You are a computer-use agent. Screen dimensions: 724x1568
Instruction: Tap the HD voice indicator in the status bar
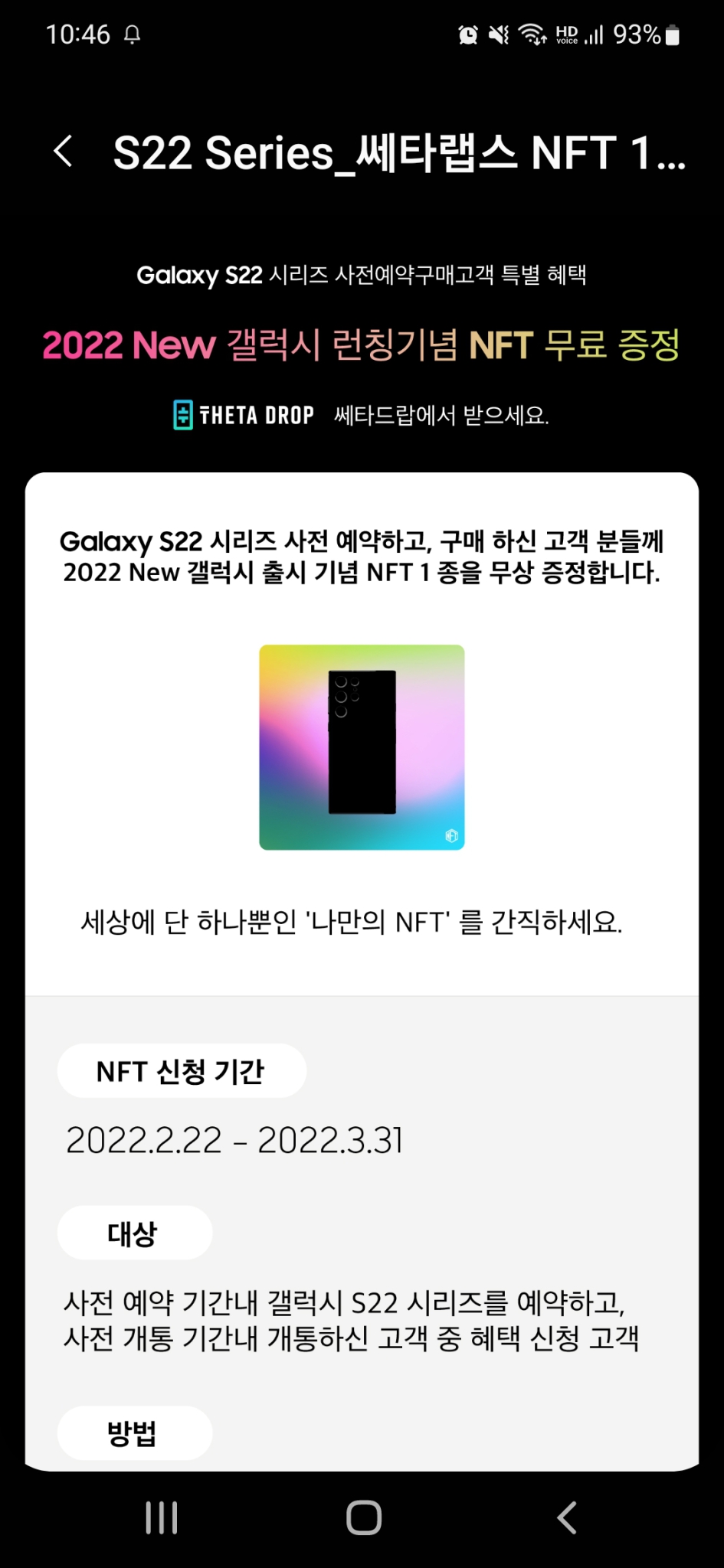(x=567, y=34)
